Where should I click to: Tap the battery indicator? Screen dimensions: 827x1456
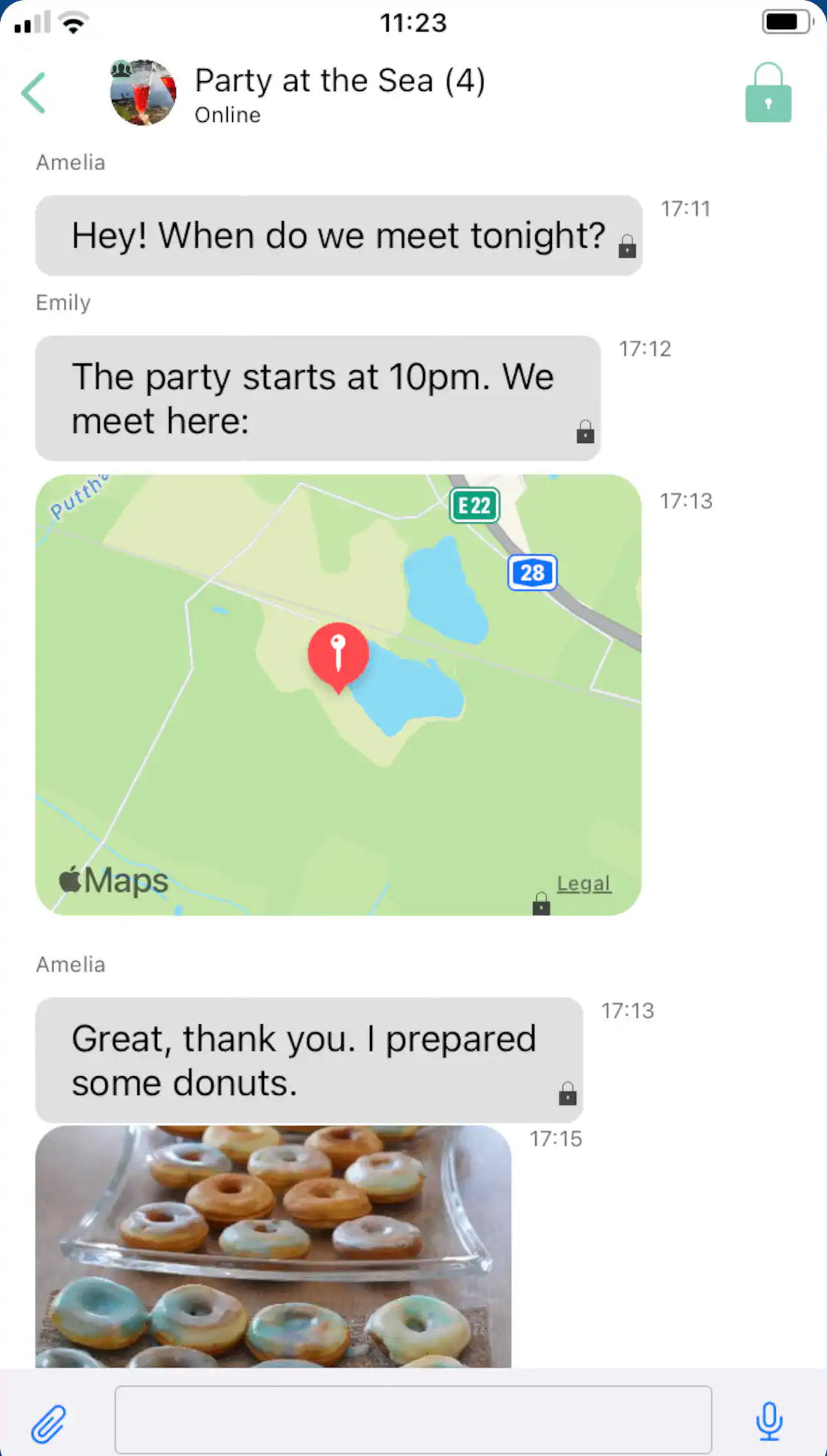[786, 21]
